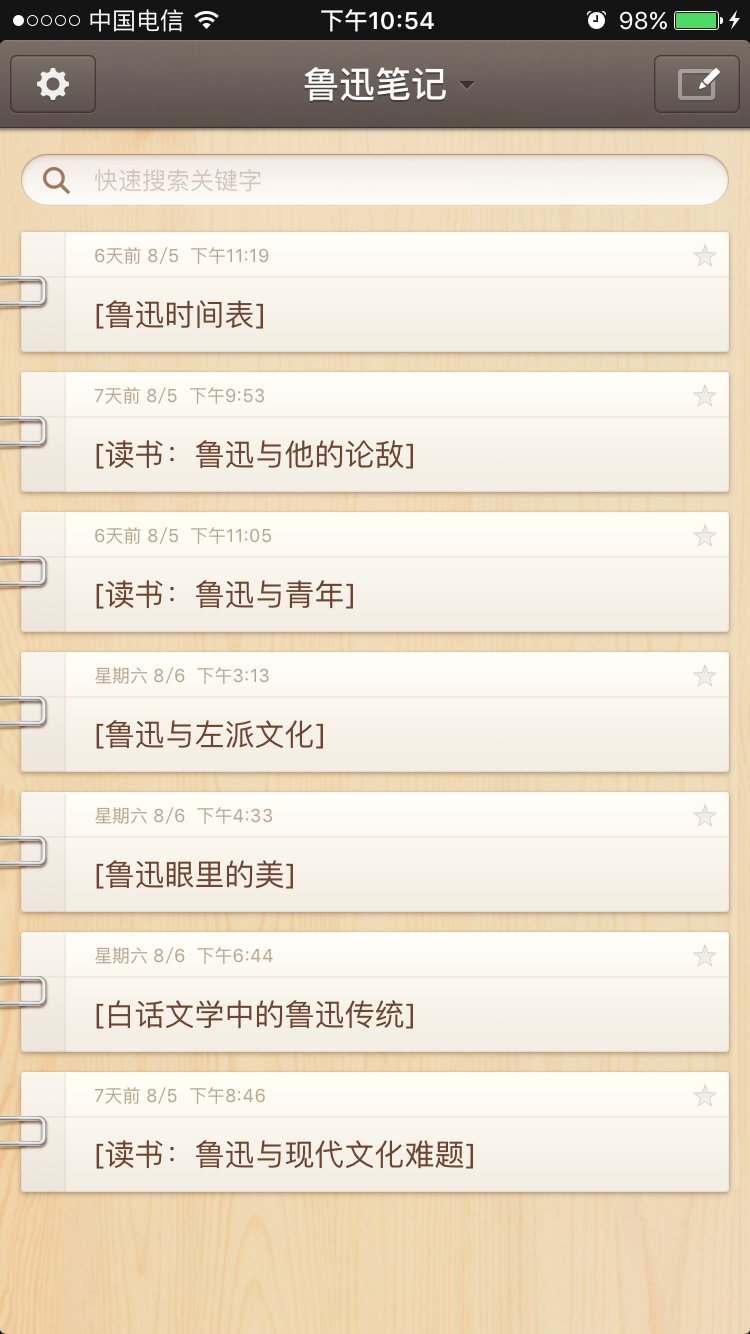Star the 鲁迅眼里的美 note
Screen dimensions: 750x1334
pos(705,816)
